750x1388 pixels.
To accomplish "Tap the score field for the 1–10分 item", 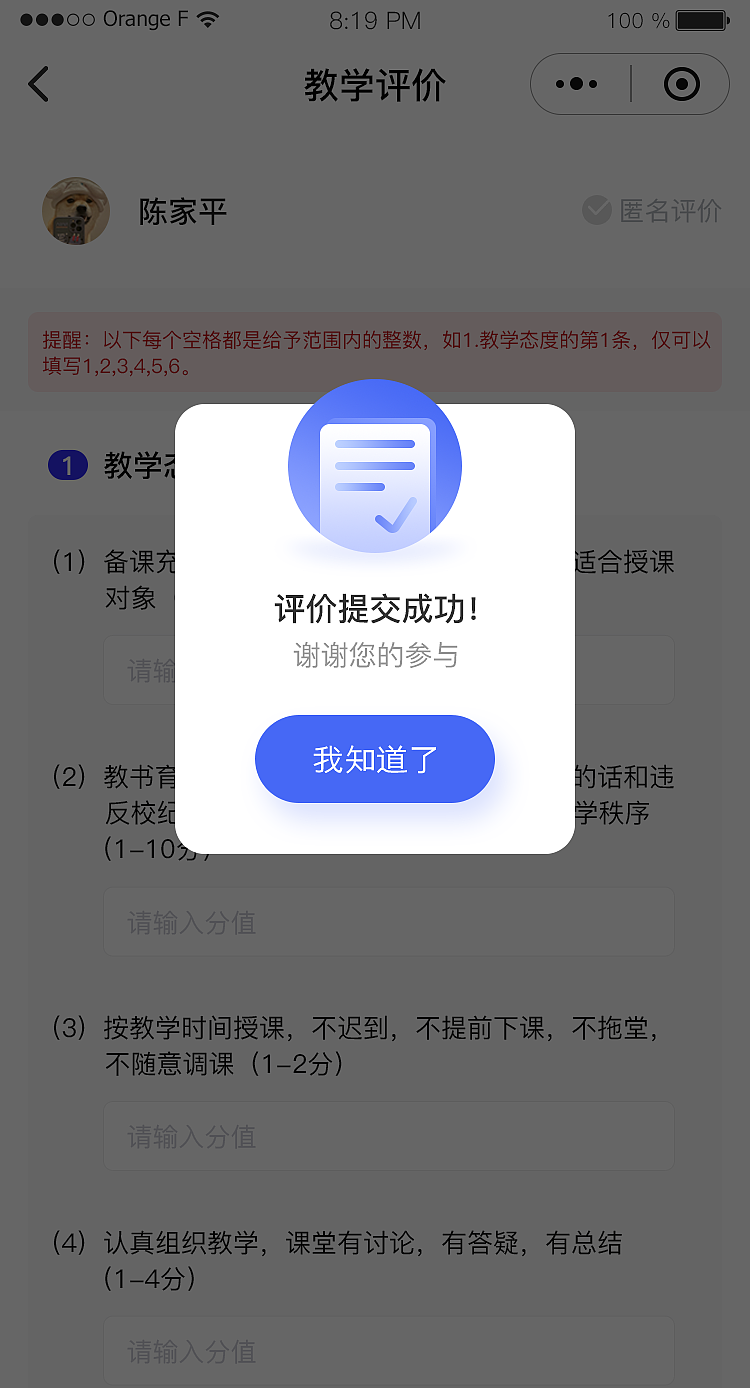I will [x=388, y=921].
